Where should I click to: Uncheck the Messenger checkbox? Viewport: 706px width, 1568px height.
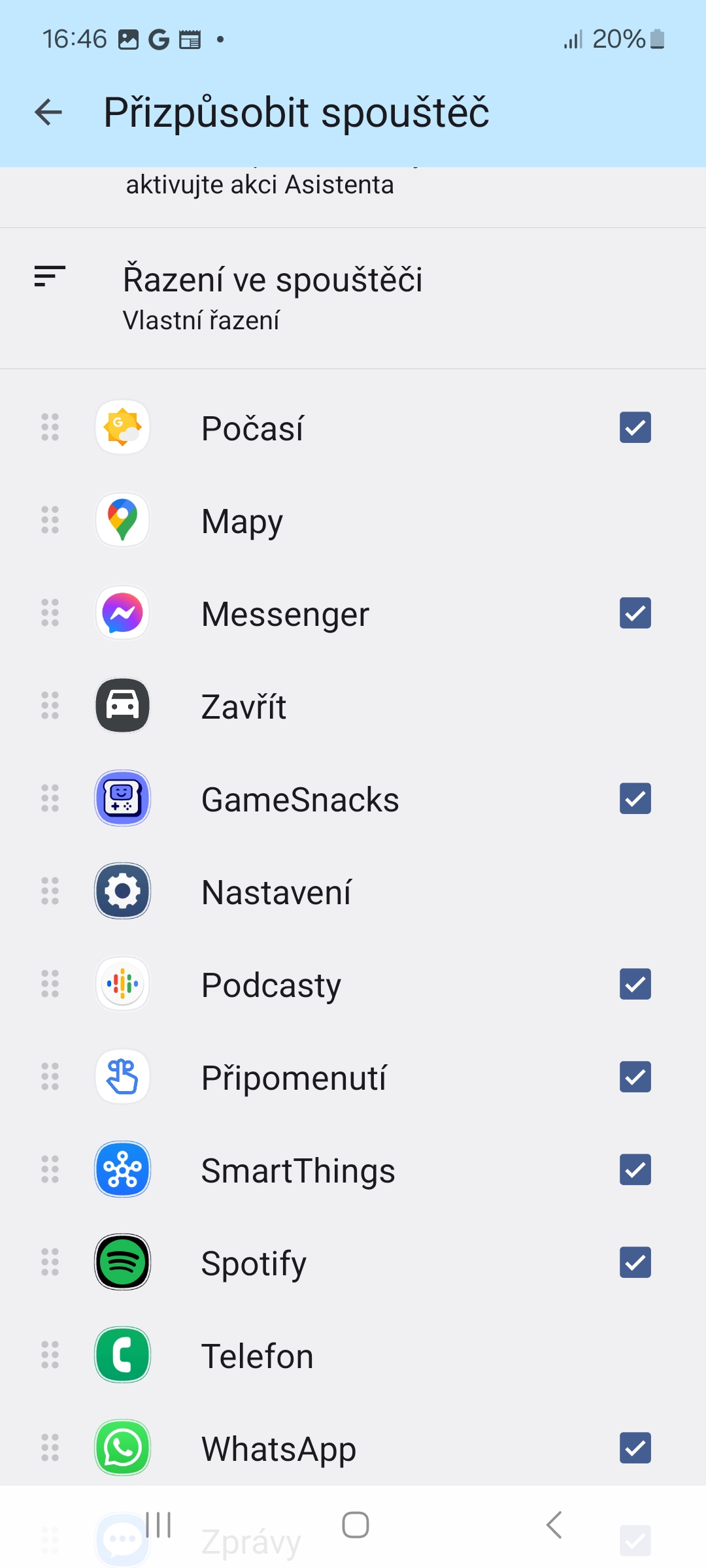click(635, 613)
